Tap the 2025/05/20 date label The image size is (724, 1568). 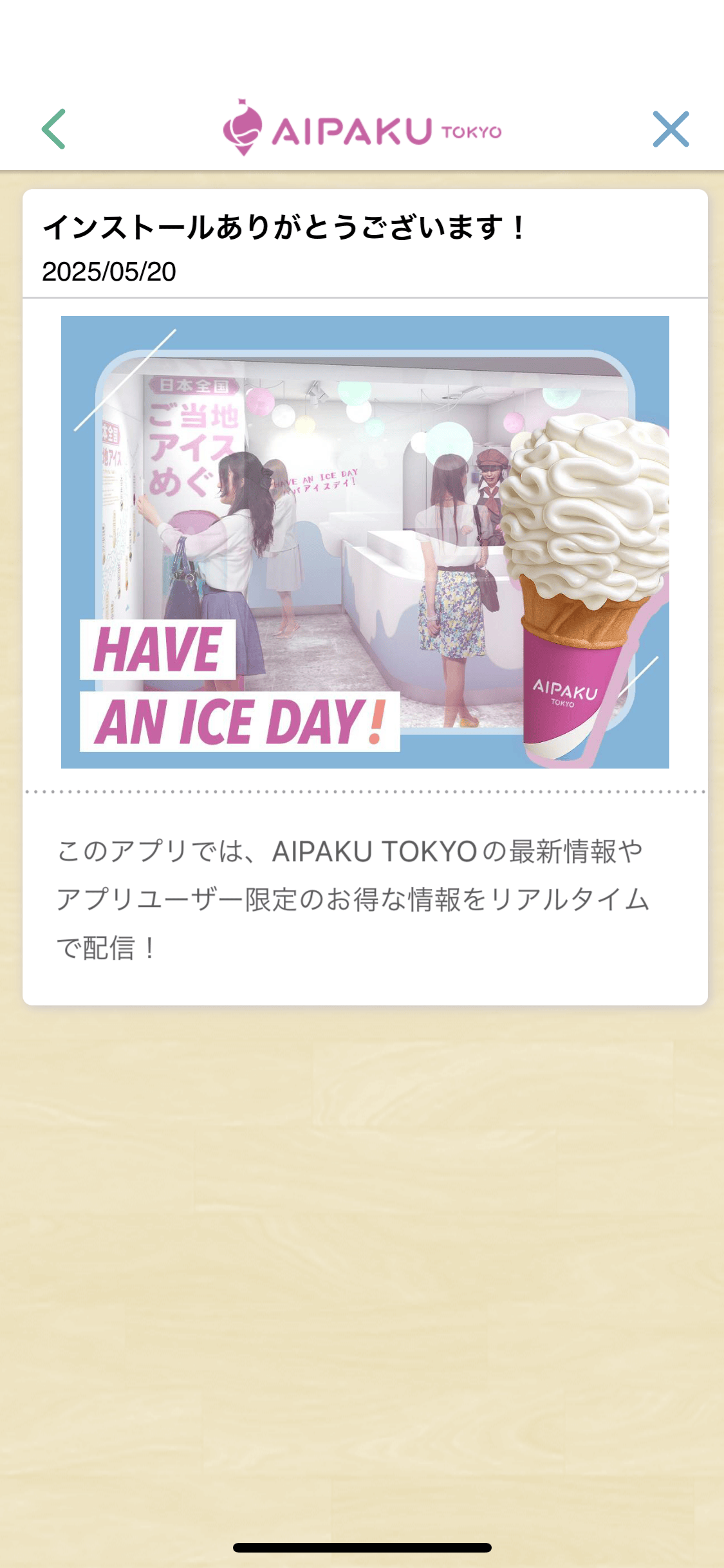pos(109,272)
